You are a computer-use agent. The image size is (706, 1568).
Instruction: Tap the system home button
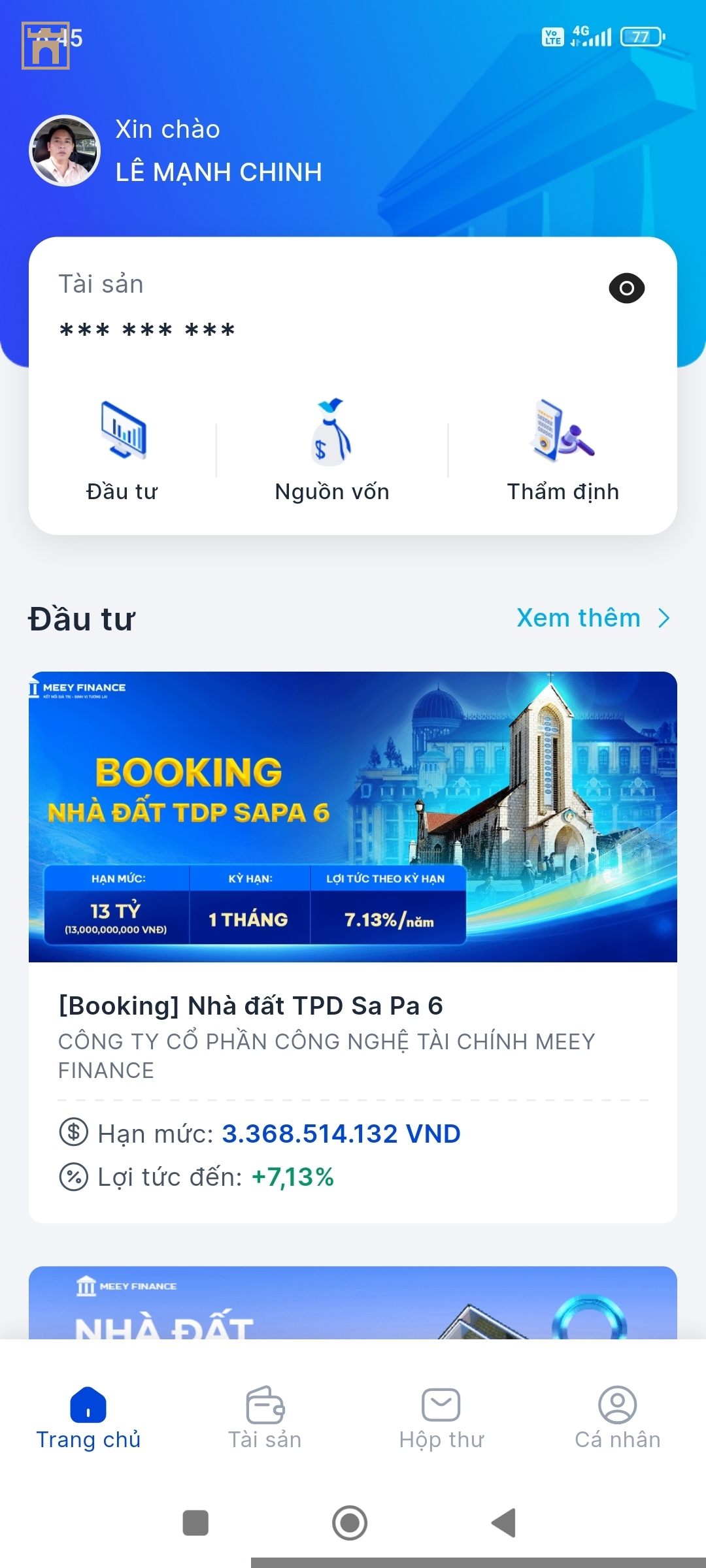pos(350,1523)
